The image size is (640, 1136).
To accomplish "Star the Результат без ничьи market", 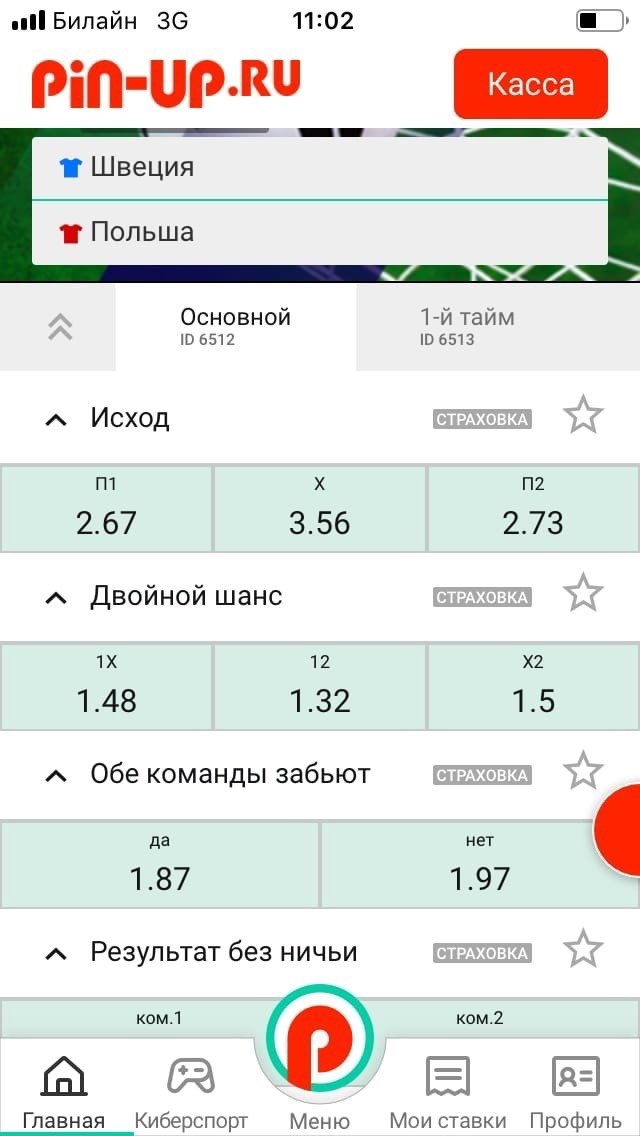I will [583, 949].
